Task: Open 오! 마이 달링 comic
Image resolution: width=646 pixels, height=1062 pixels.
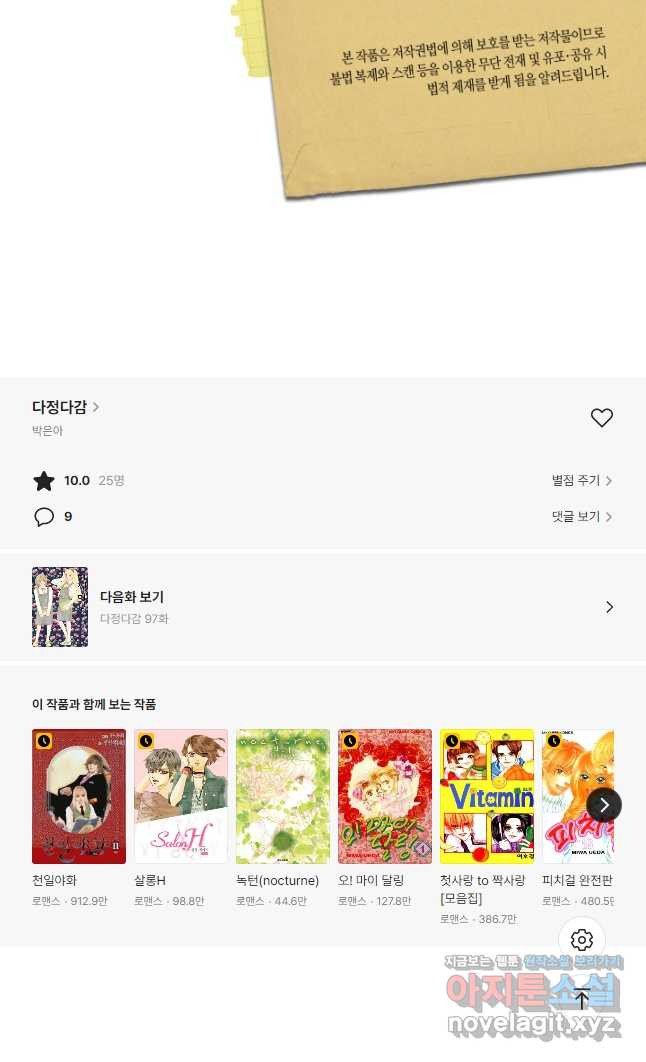Action: click(385, 796)
